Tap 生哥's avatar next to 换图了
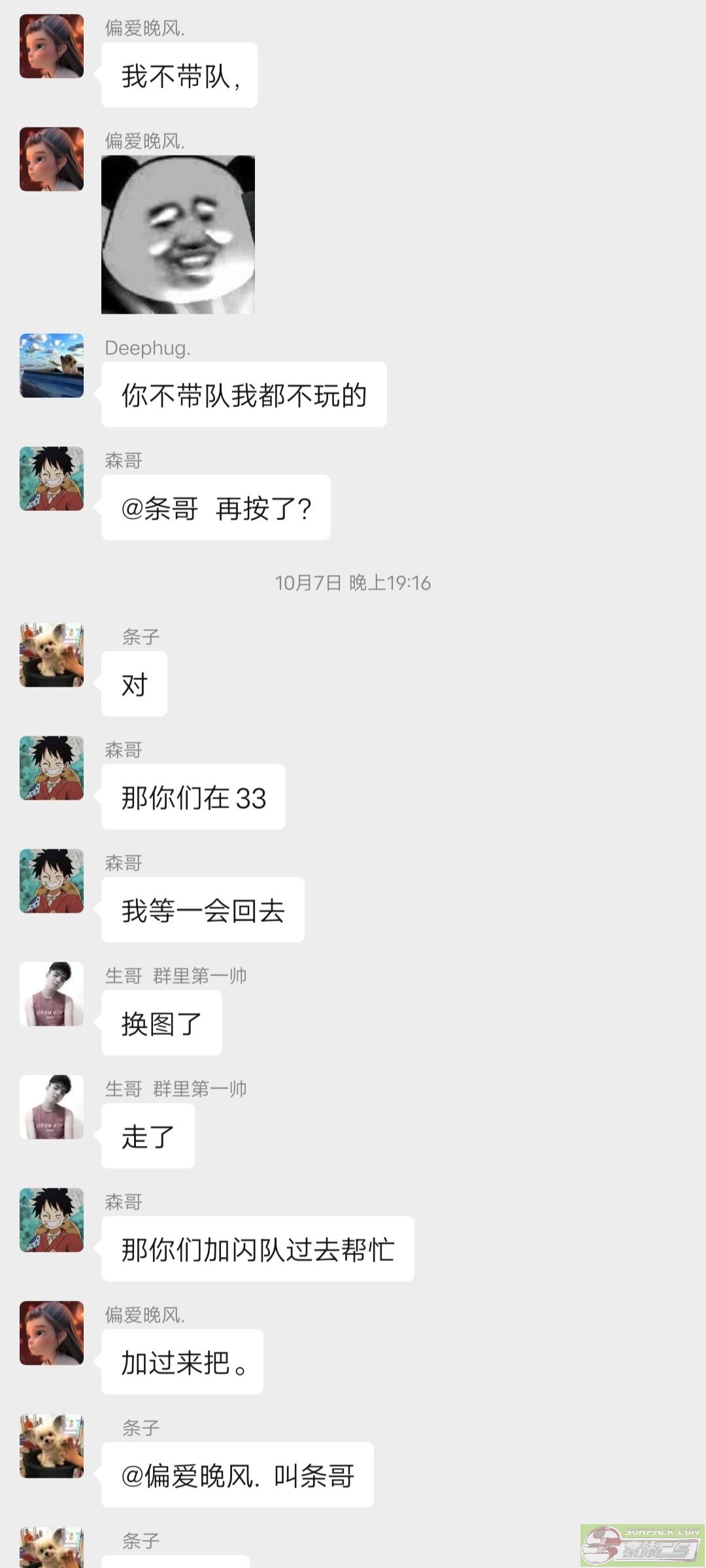Viewport: 706px width, 1568px height. tap(52, 994)
